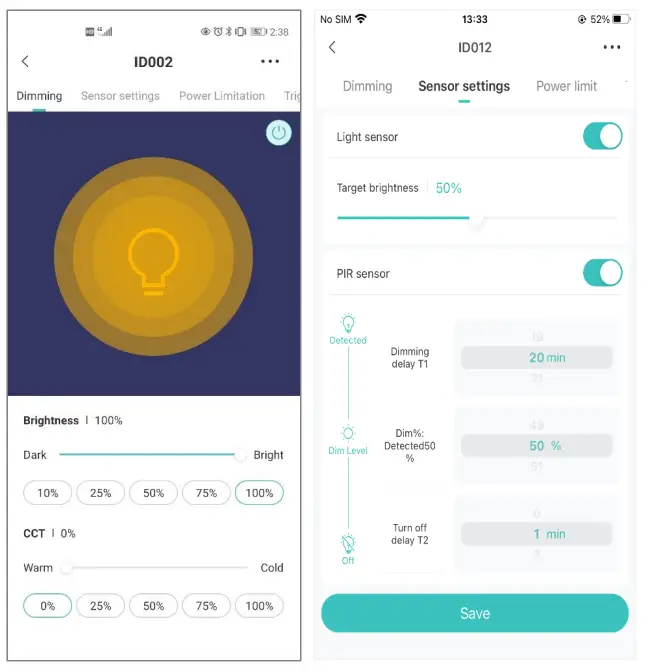Turn off the PIR sensor switch
648x672 pixels.
[602, 273]
